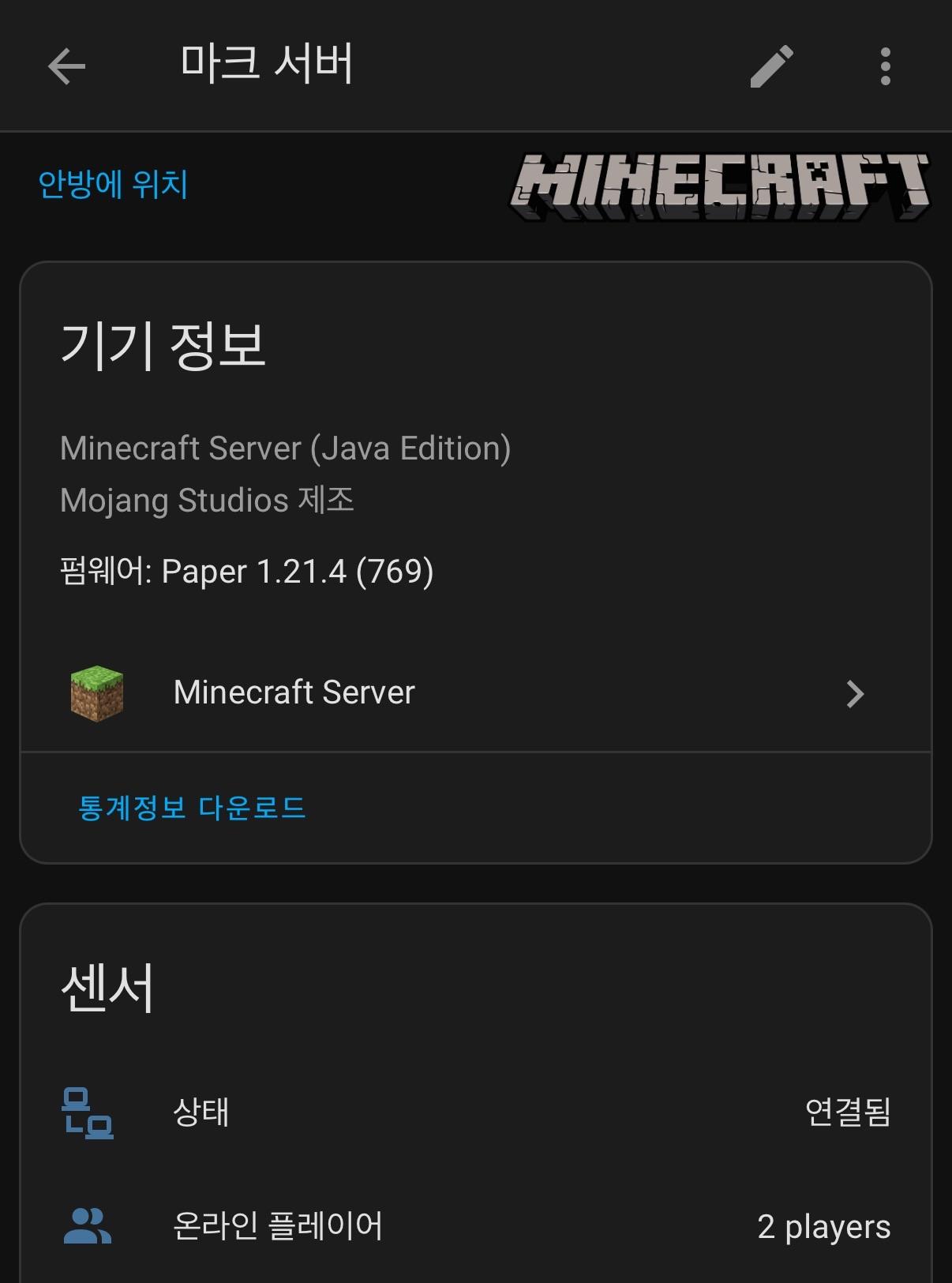Image resolution: width=952 pixels, height=1283 pixels.
Task: Go back from the 마크 서버 page
Action: (66, 66)
